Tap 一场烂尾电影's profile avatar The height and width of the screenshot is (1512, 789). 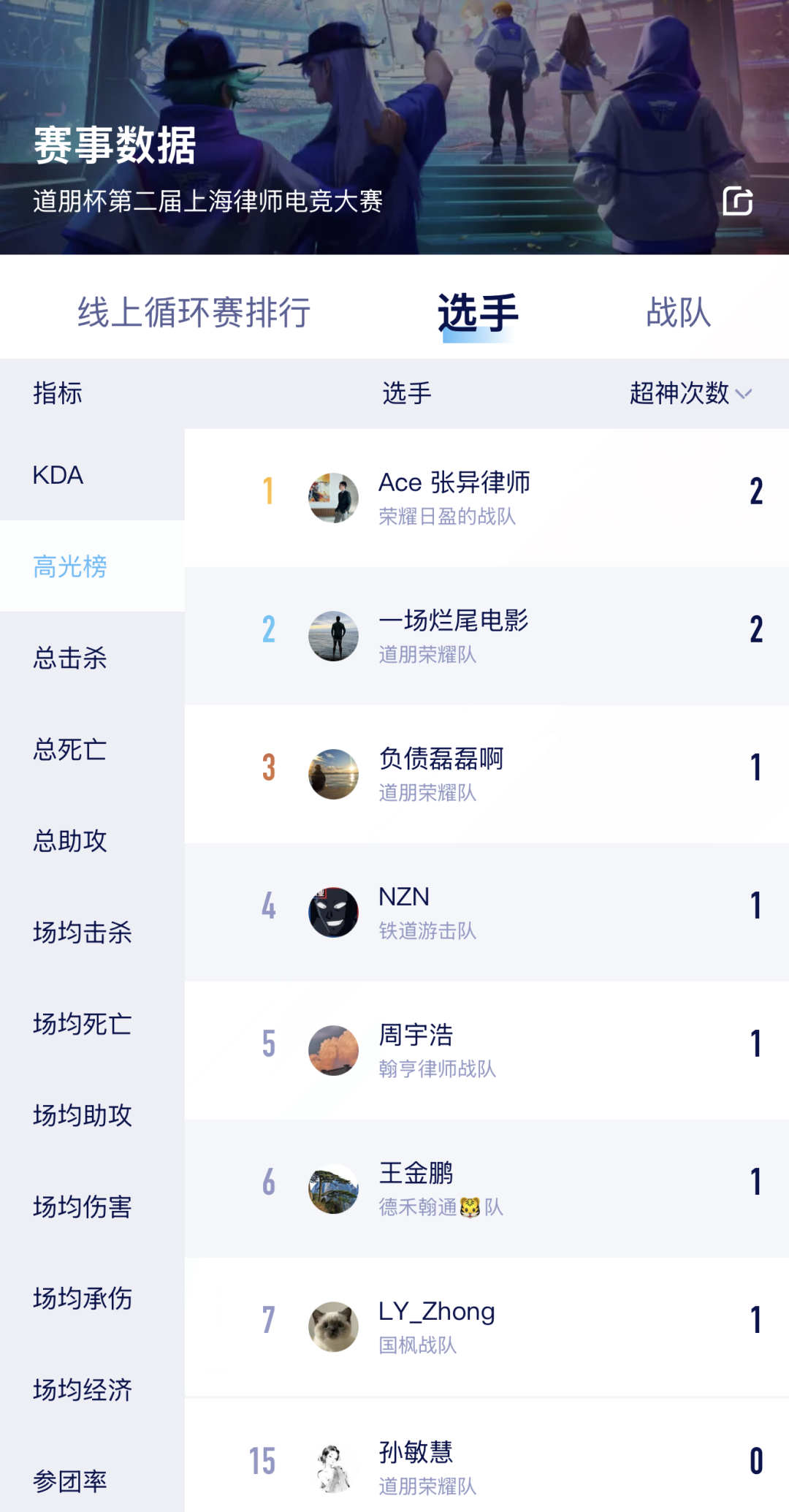click(x=334, y=634)
